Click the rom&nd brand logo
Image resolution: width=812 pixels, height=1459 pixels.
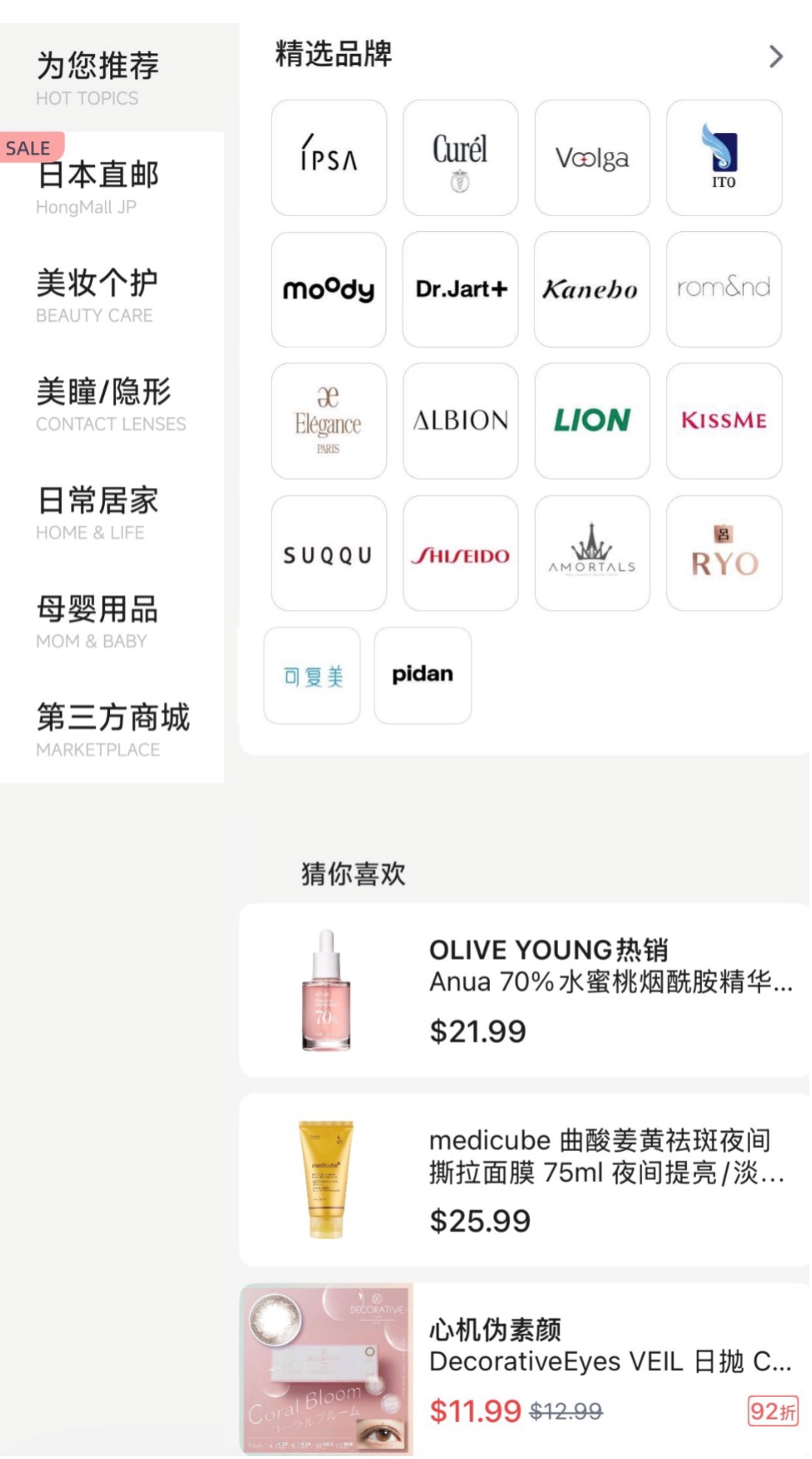[723, 289]
